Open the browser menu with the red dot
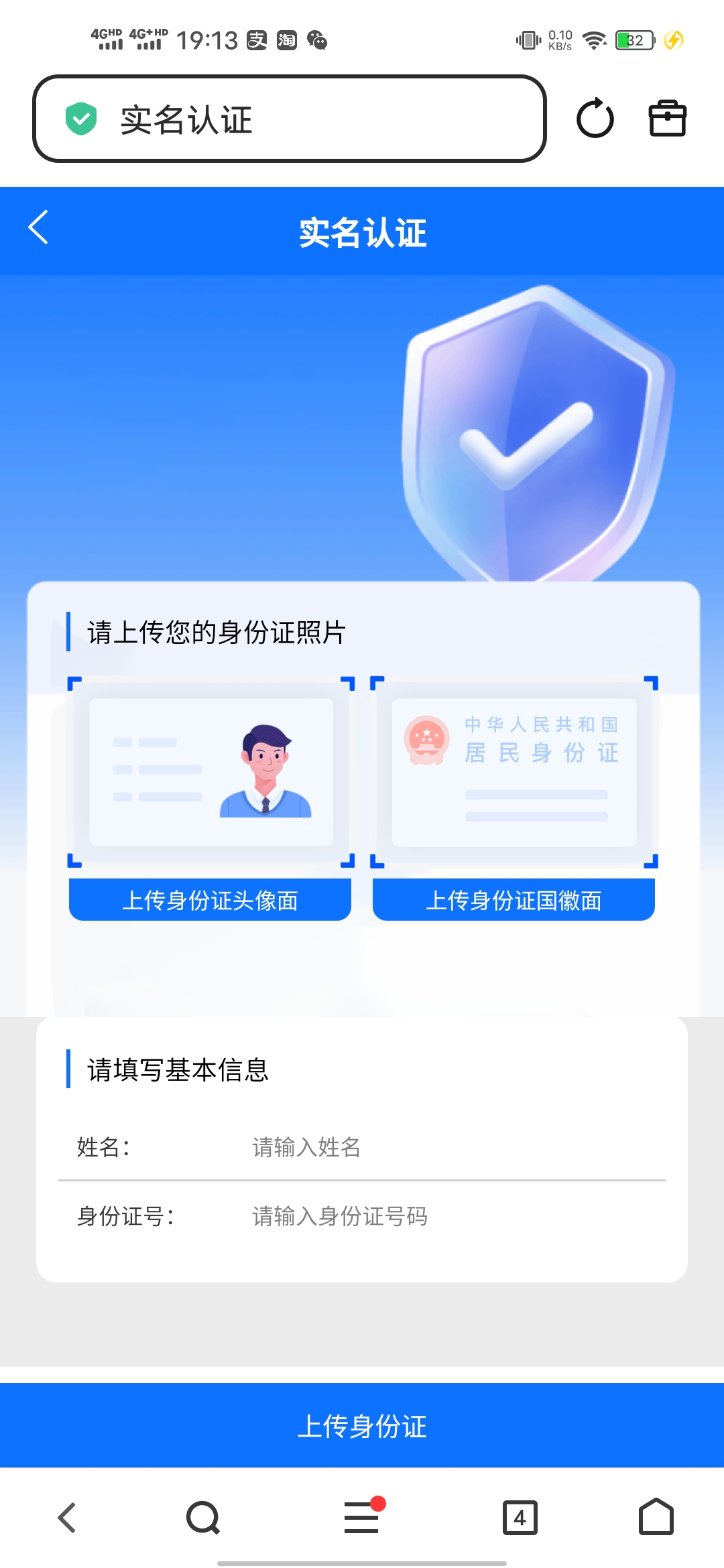The image size is (724, 1568). click(362, 1518)
